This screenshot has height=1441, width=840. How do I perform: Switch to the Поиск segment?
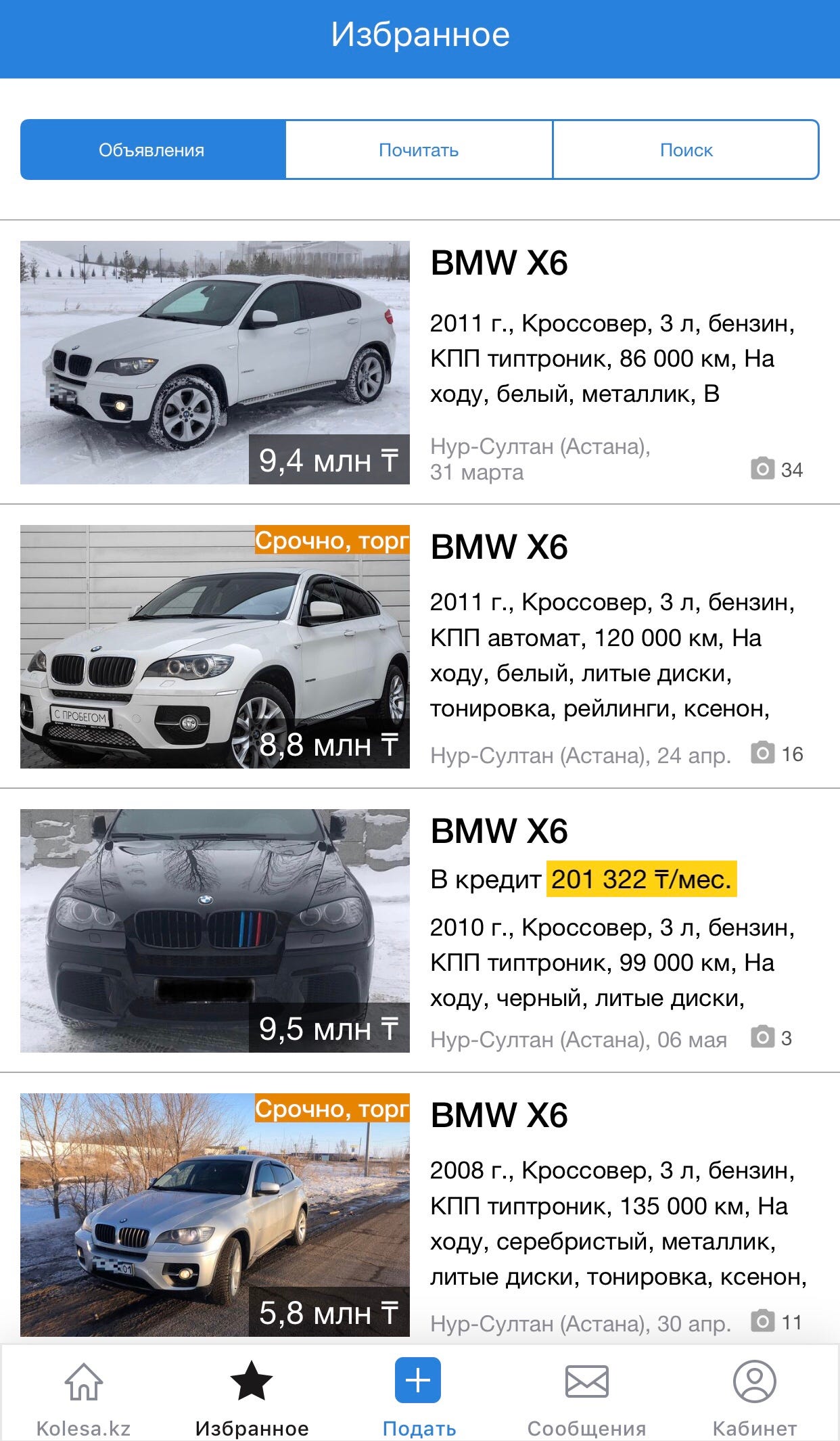click(686, 150)
